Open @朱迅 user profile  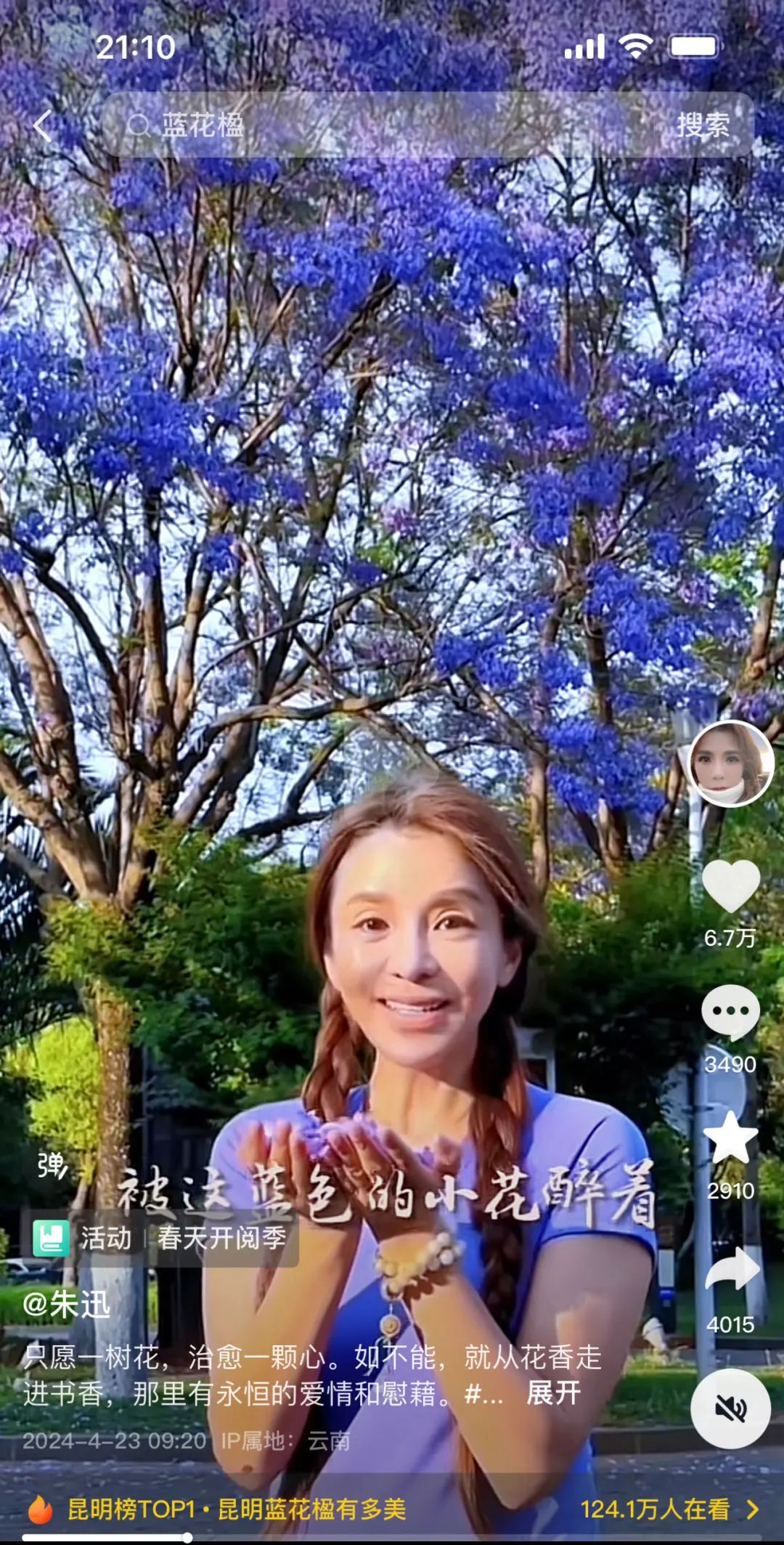(67, 1305)
